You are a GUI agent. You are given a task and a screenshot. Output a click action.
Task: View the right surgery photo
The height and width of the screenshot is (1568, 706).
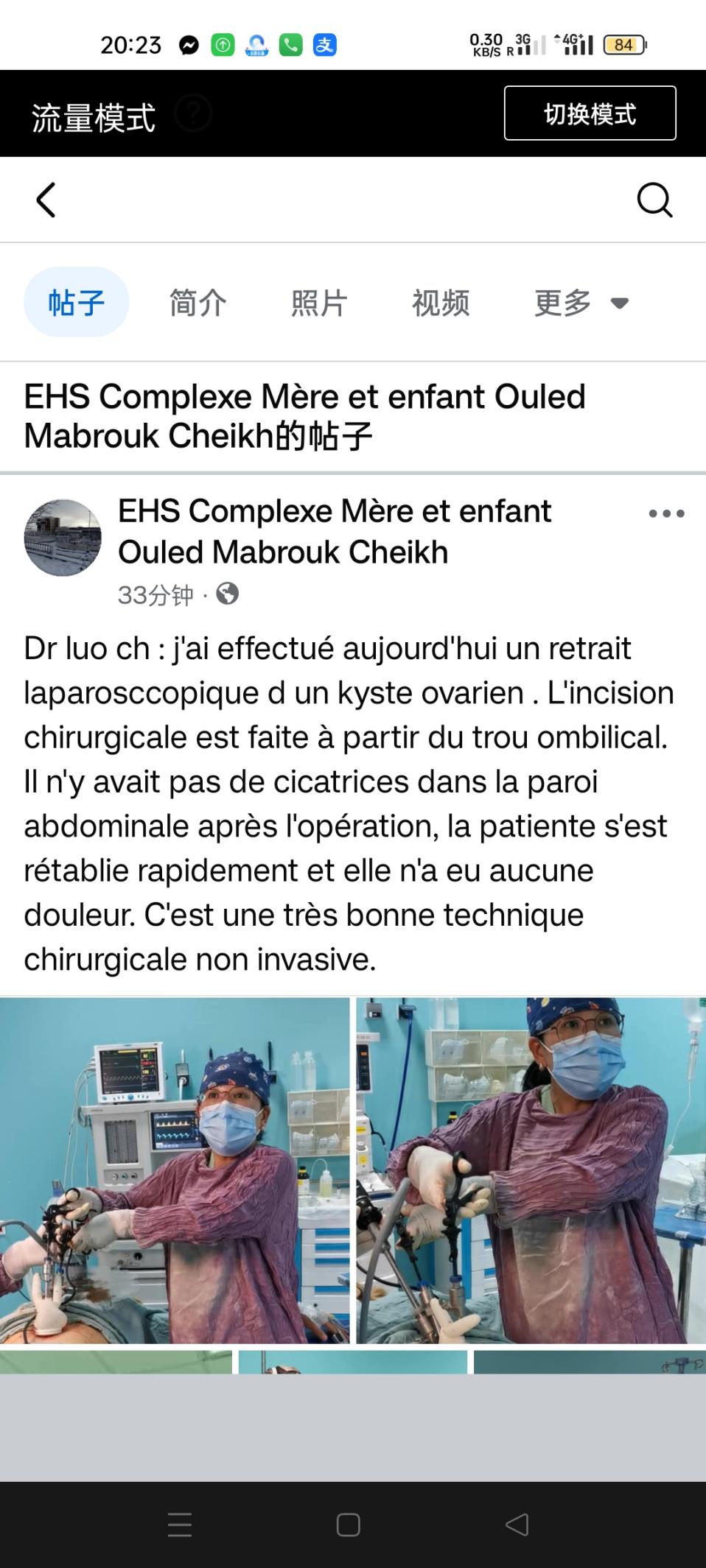pyautogui.click(x=531, y=1170)
